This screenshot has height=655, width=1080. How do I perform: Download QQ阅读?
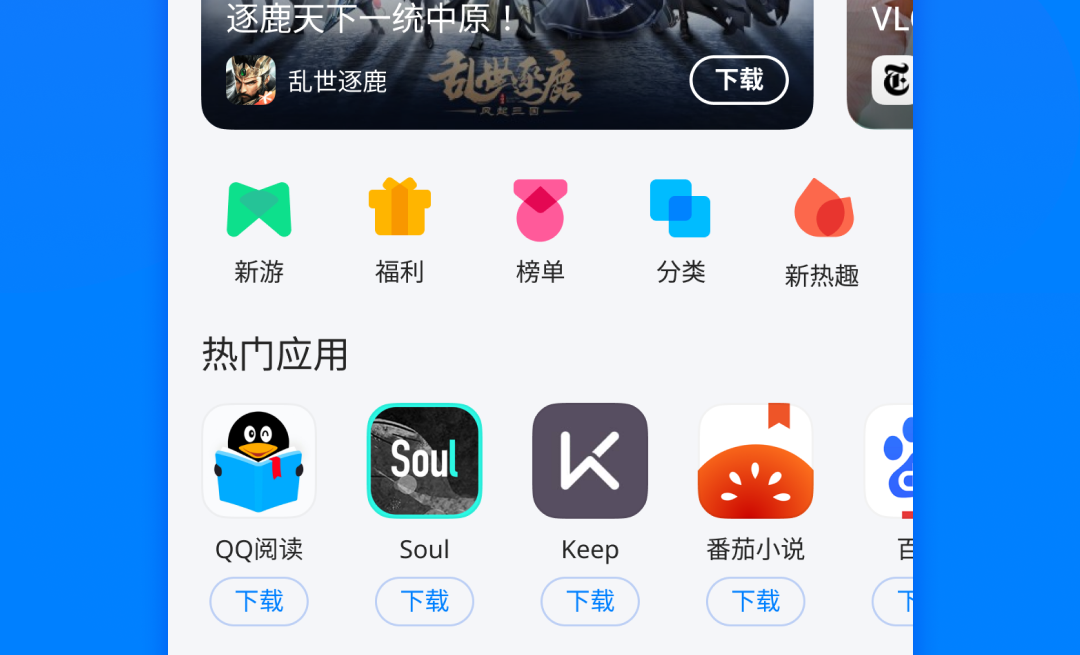(259, 601)
